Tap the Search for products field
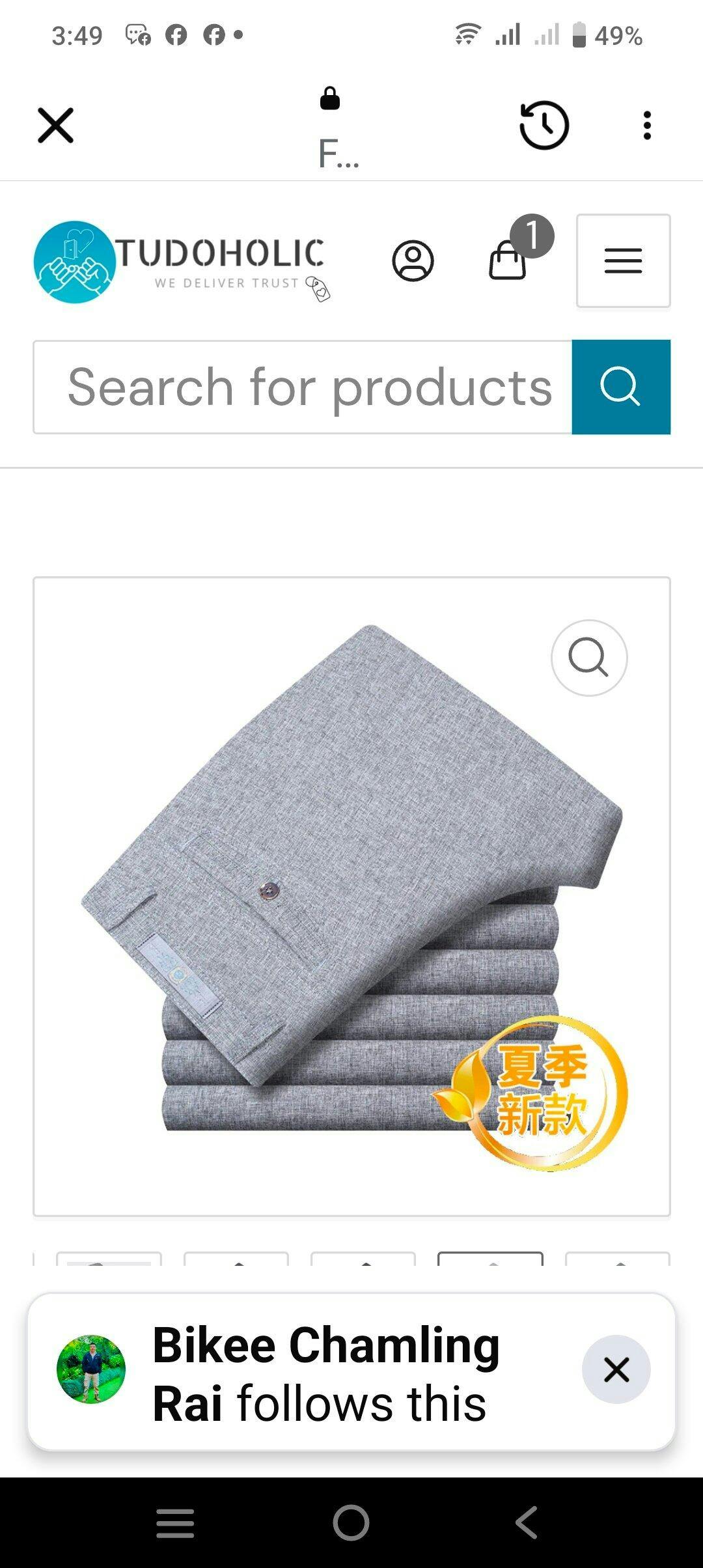 [303, 387]
